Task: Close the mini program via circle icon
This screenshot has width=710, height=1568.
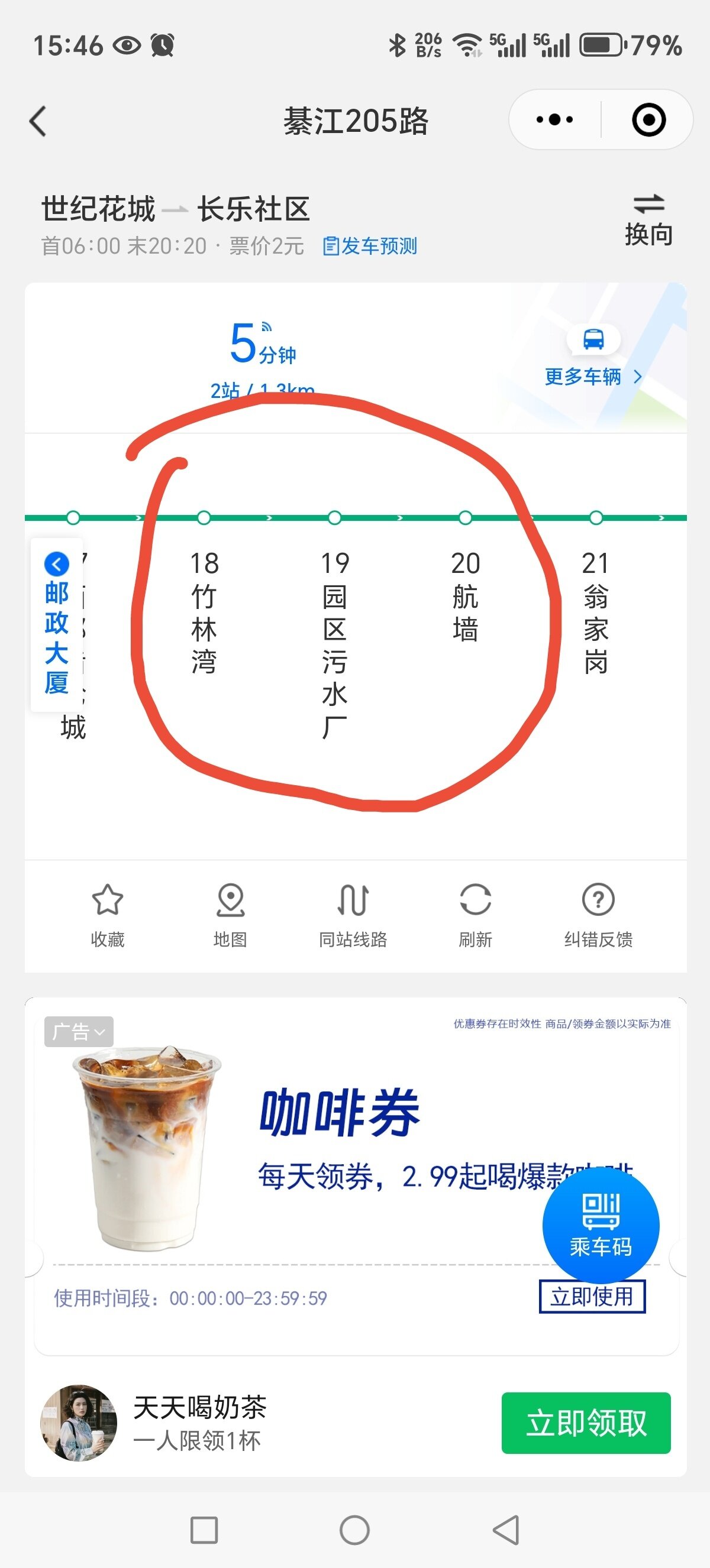Action: point(648,120)
